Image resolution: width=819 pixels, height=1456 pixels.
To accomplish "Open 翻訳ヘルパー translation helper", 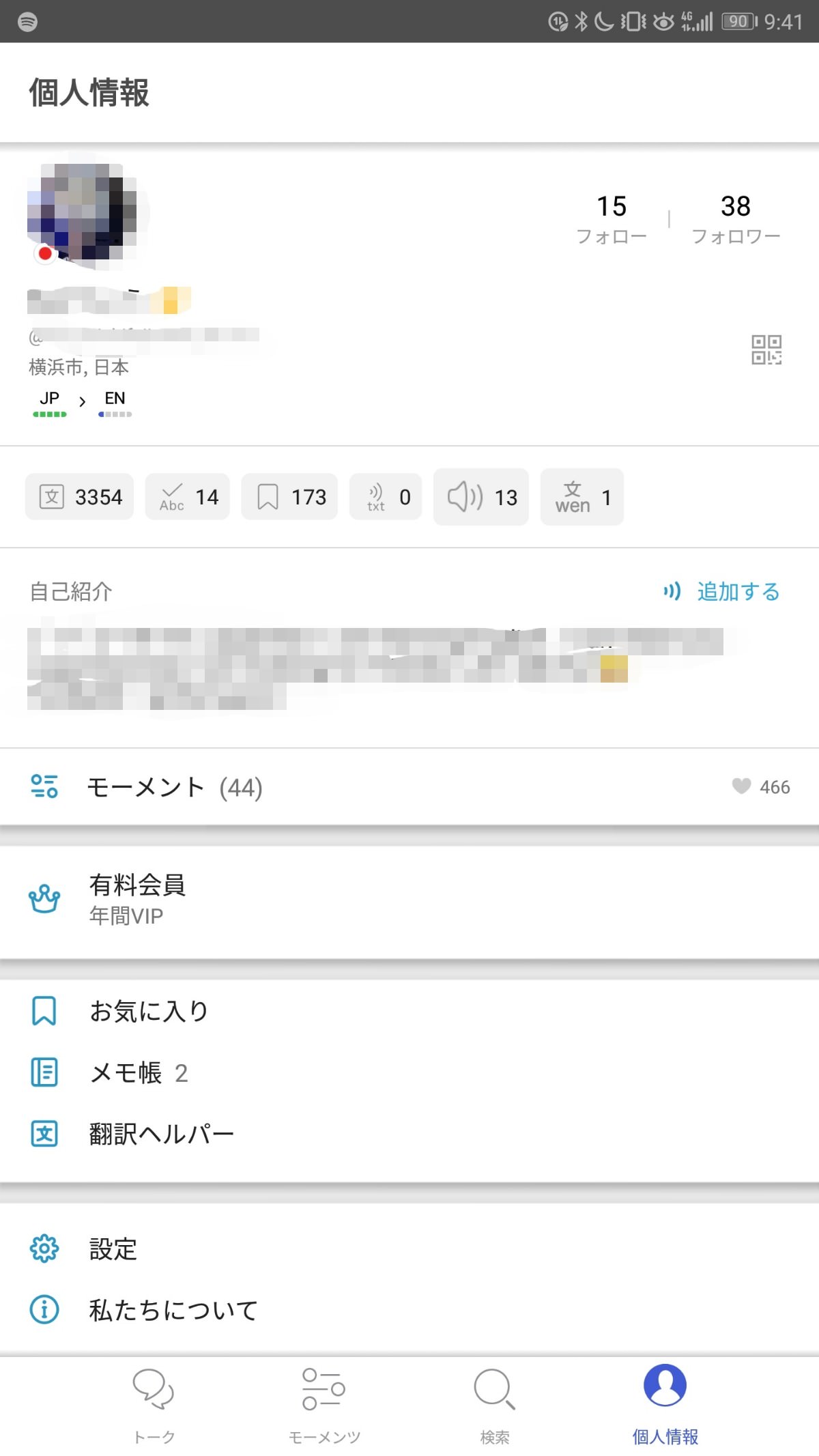I will [161, 1134].
